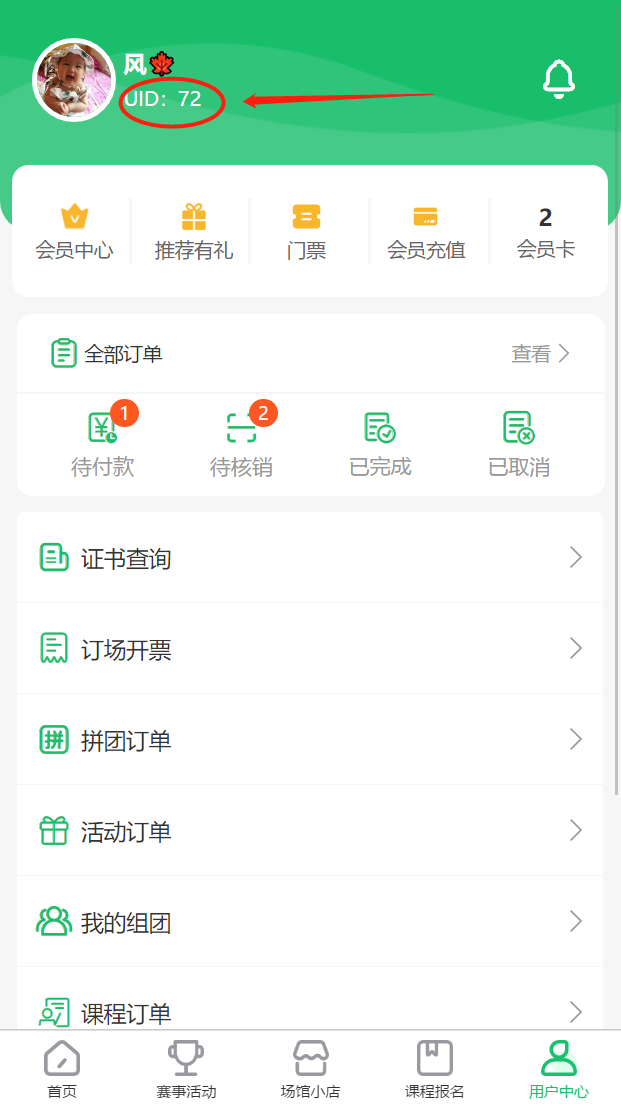Open 拼团订单 group-buy orders
Screen dimensions: 621x1104
click(x=310, y=740)
